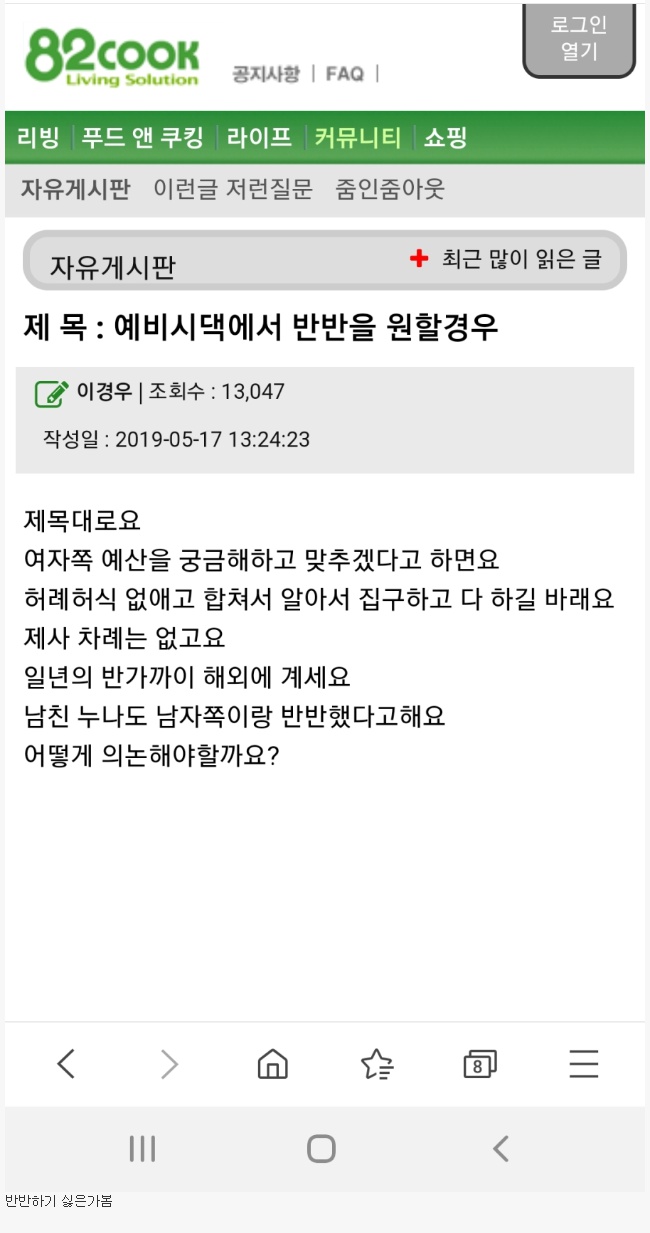Open system recent apps
The image size is (650, 1233).
pyautogui.click(x=142, y=1149)
